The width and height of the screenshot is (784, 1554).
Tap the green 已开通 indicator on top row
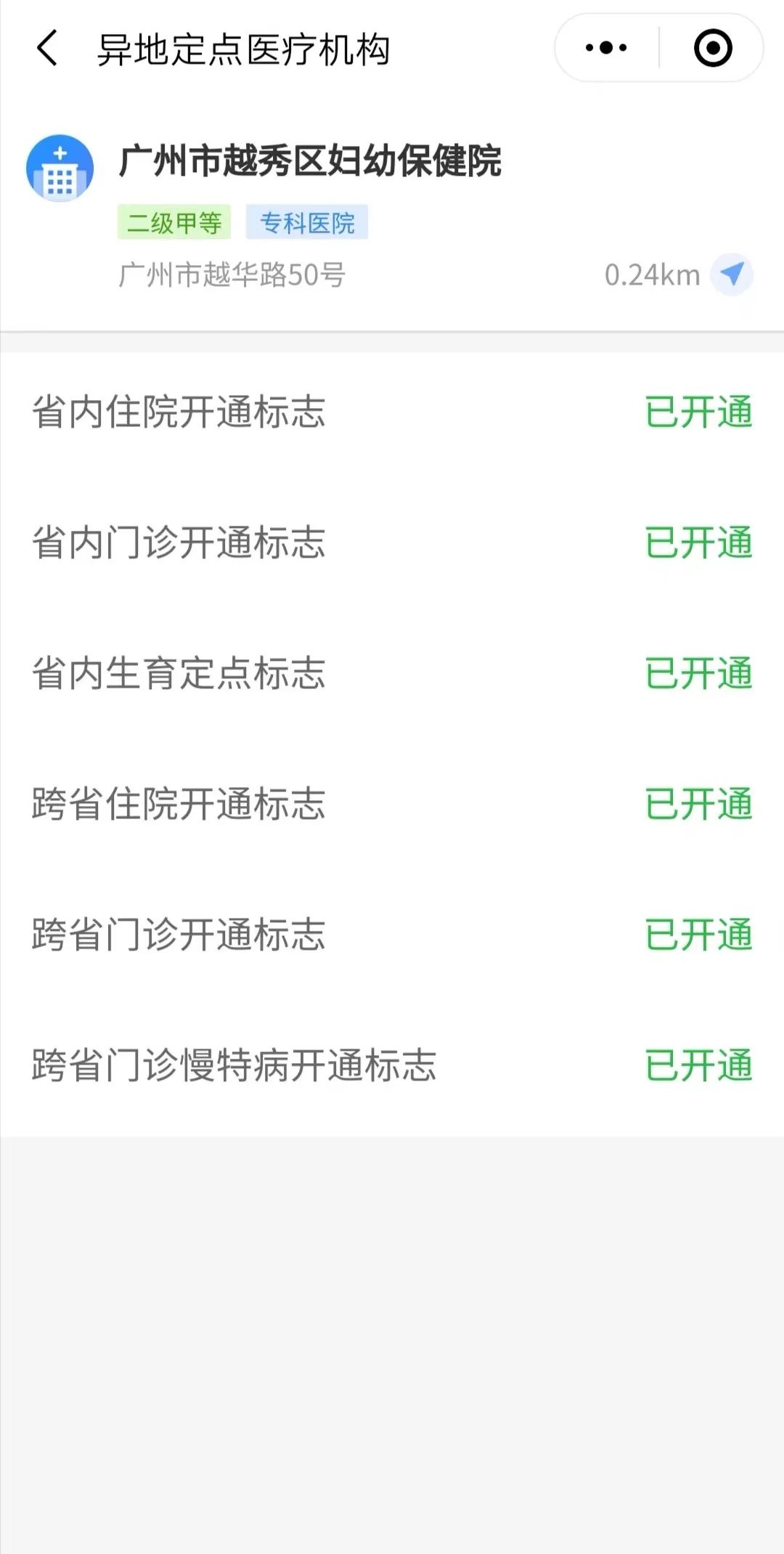point(699,412)
